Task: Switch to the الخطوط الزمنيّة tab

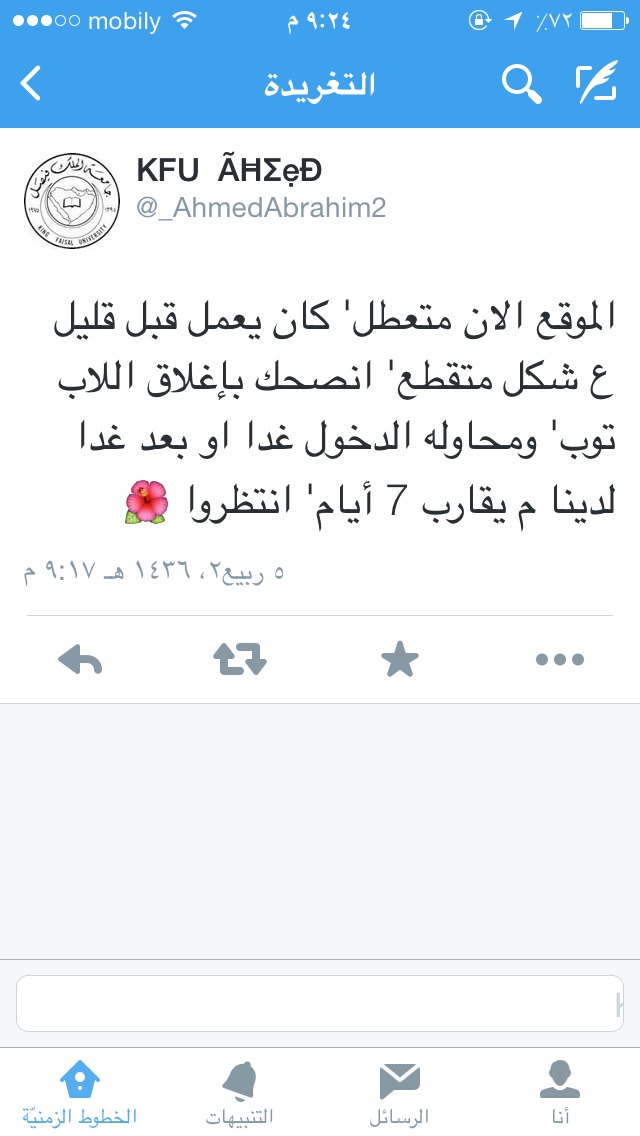Action: tap(80, 1094)
